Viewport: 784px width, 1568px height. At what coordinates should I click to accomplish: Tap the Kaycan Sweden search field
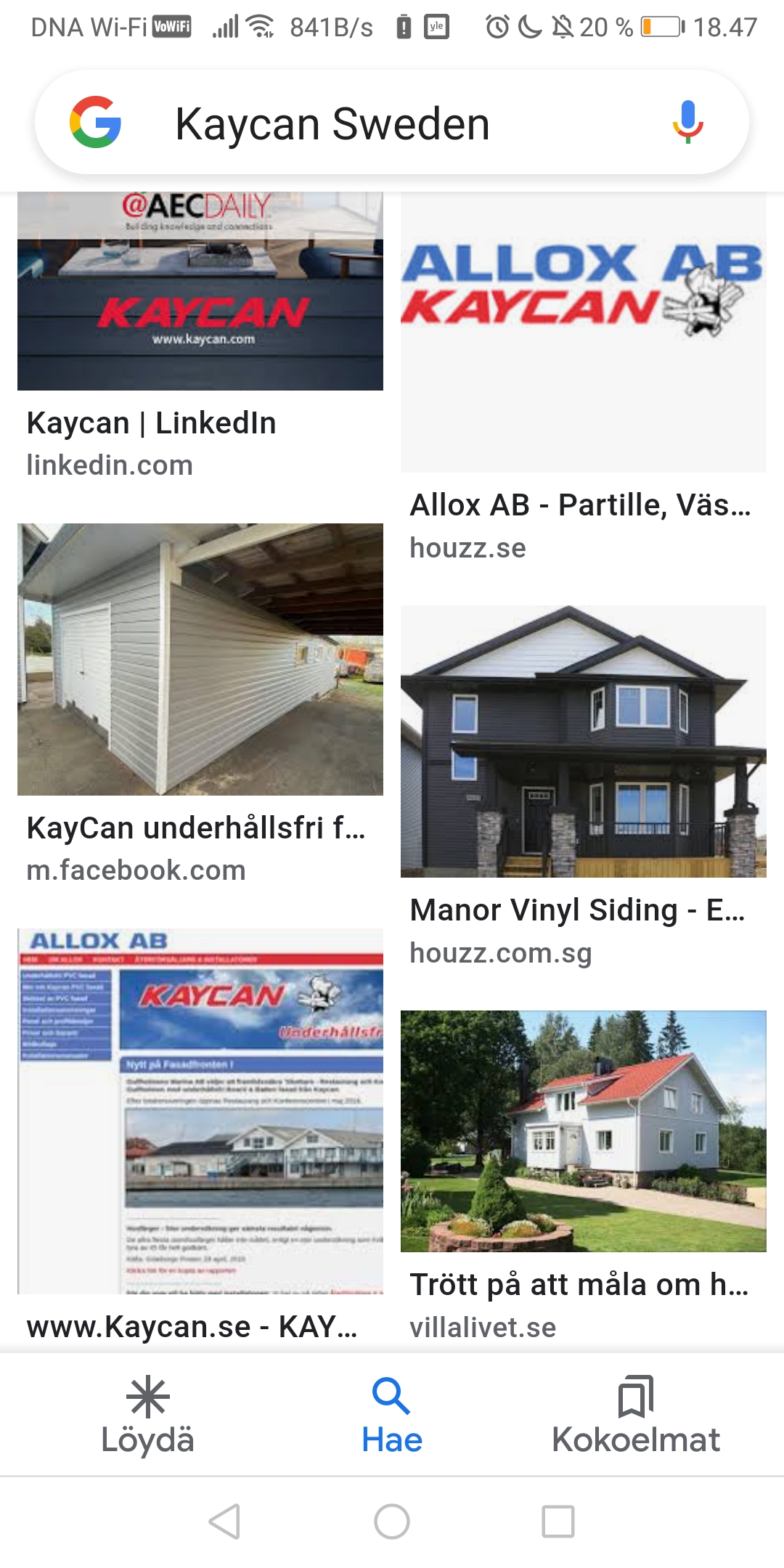pos(392,123)
